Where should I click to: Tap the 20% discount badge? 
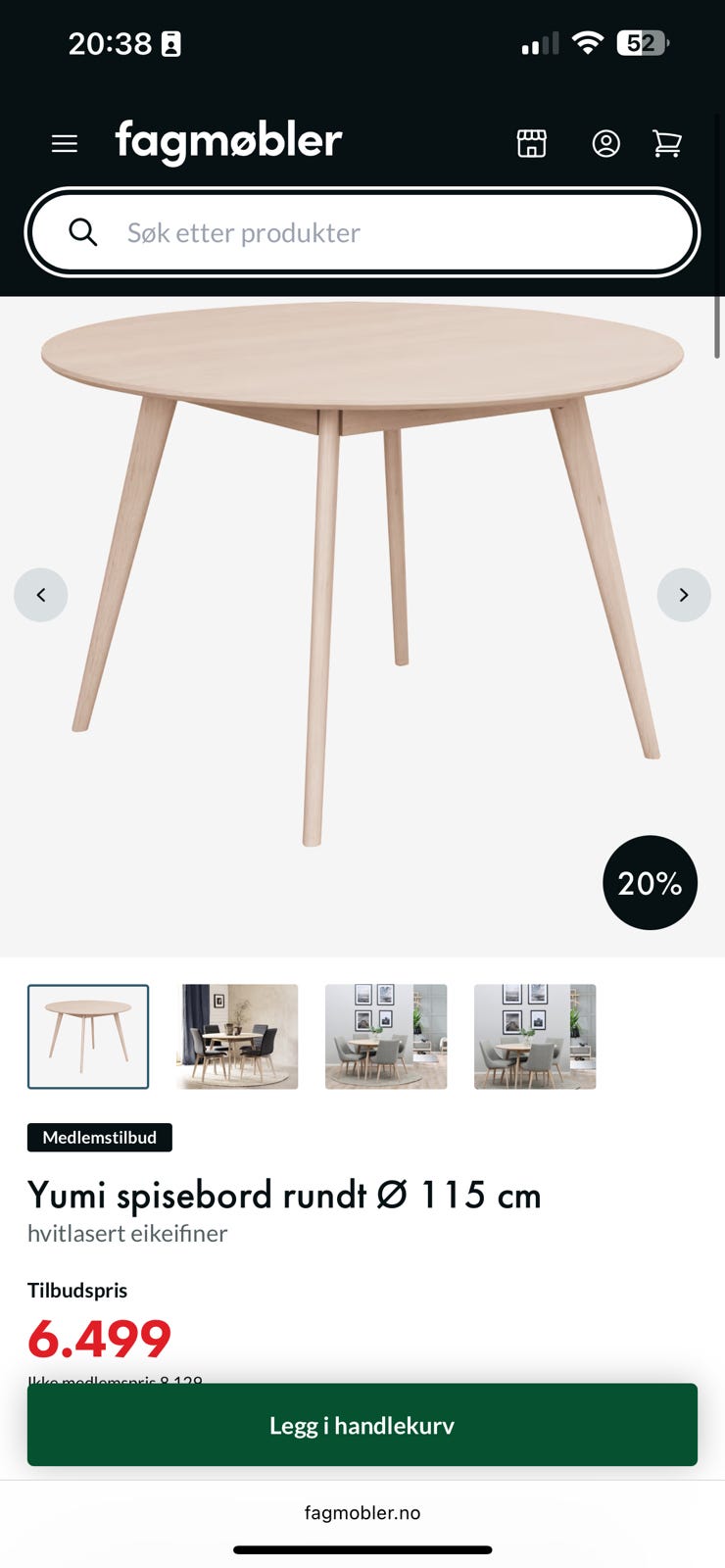(x=649, y=882)
